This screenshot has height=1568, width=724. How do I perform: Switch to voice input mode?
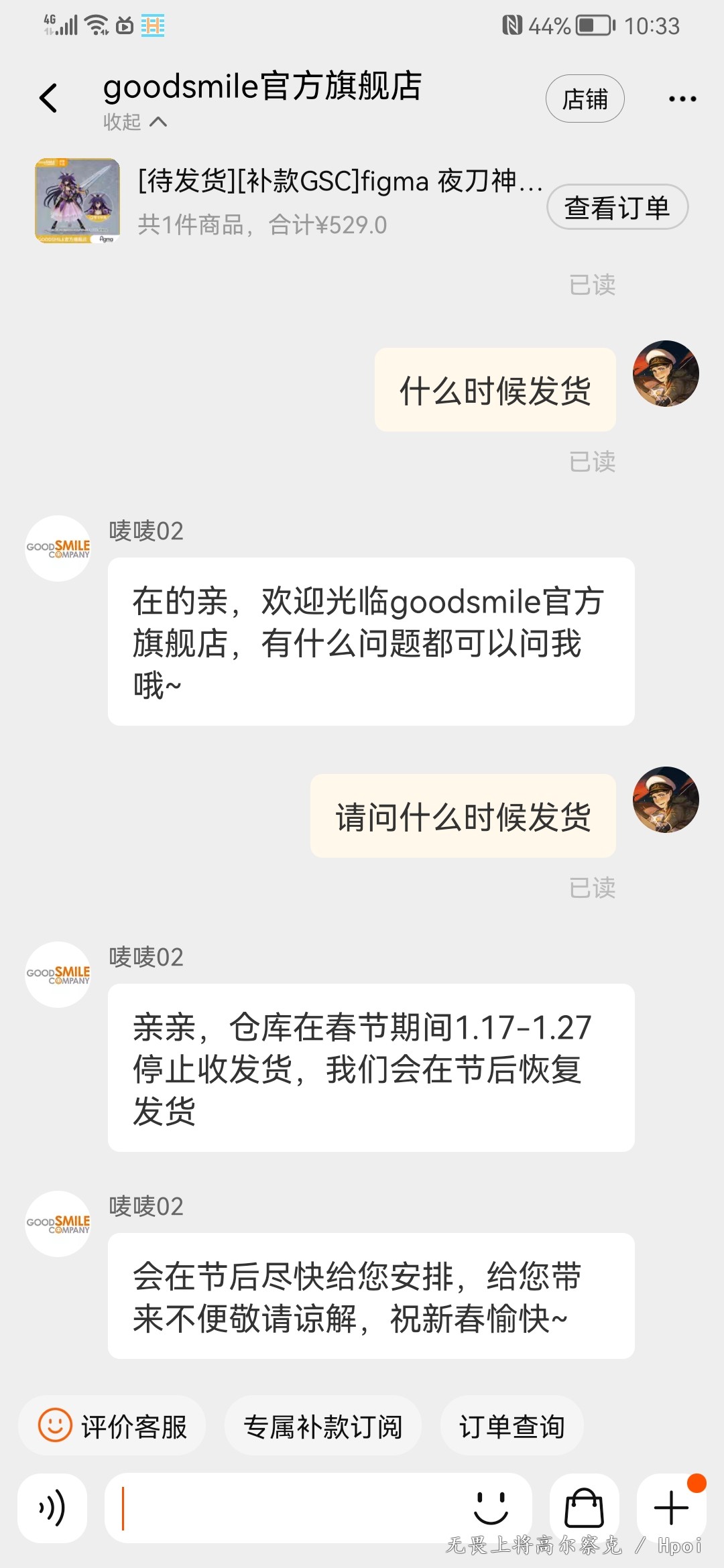coord(52,1508)
